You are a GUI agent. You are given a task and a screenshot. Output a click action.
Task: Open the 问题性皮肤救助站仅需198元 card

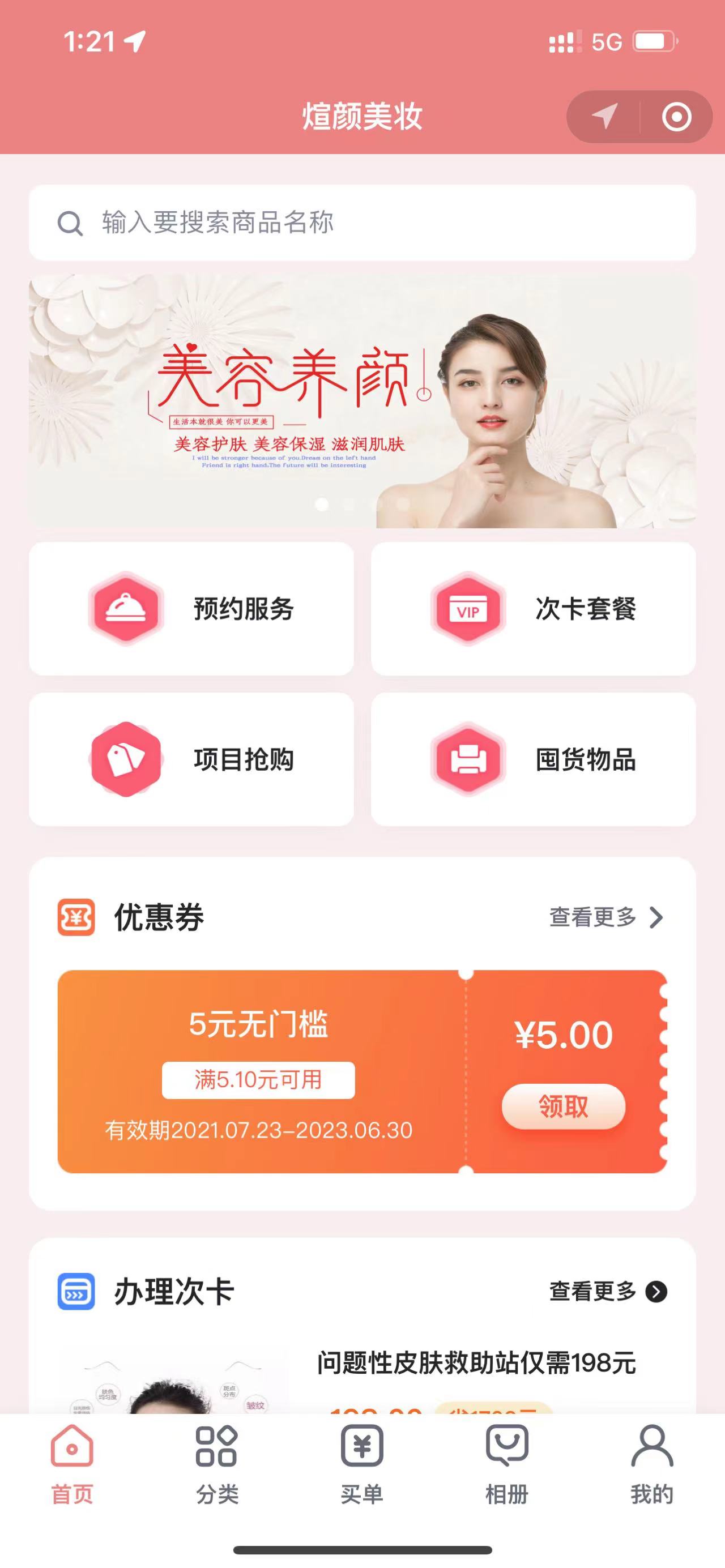(x=476, y=1363)
